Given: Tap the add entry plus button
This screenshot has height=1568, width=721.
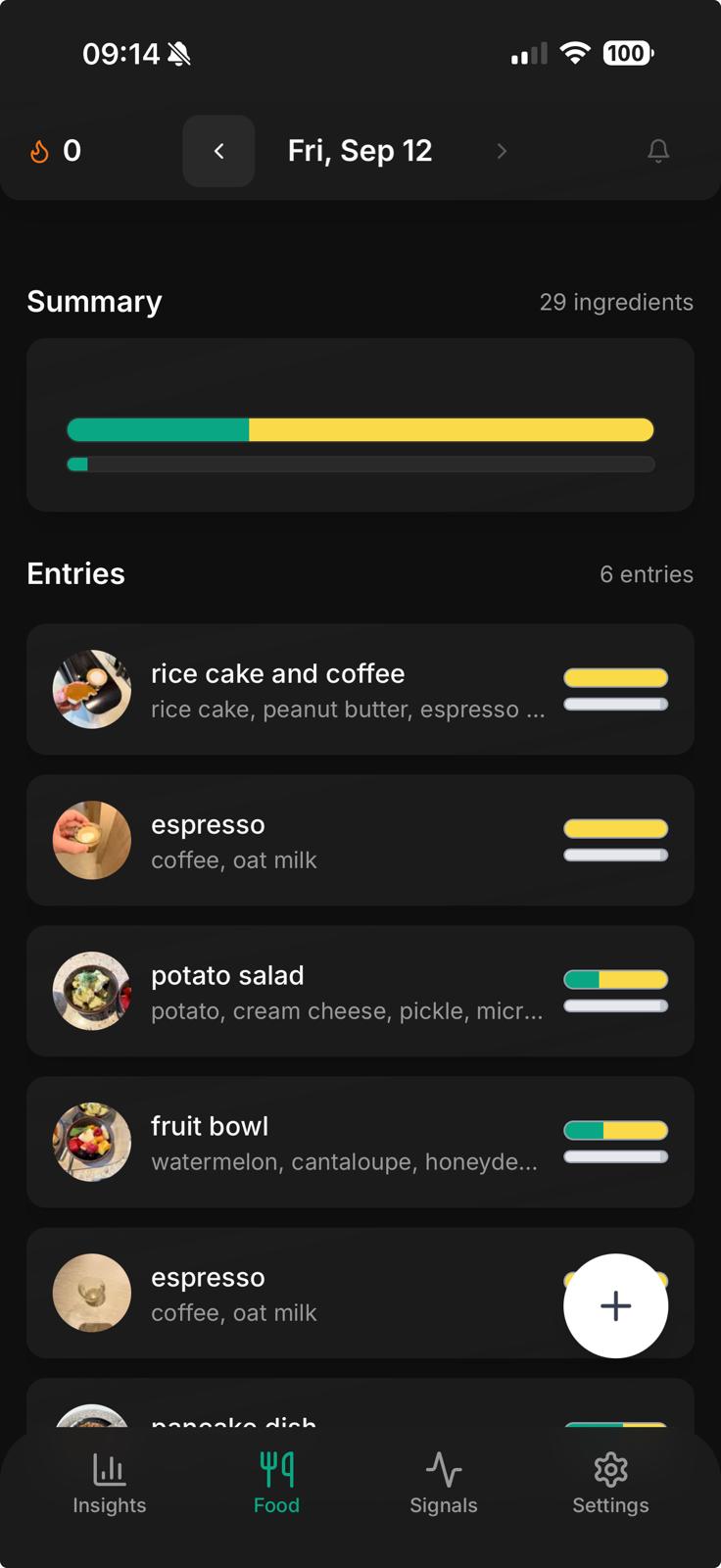Looking at the screenshot, I should click(615, 1305).
